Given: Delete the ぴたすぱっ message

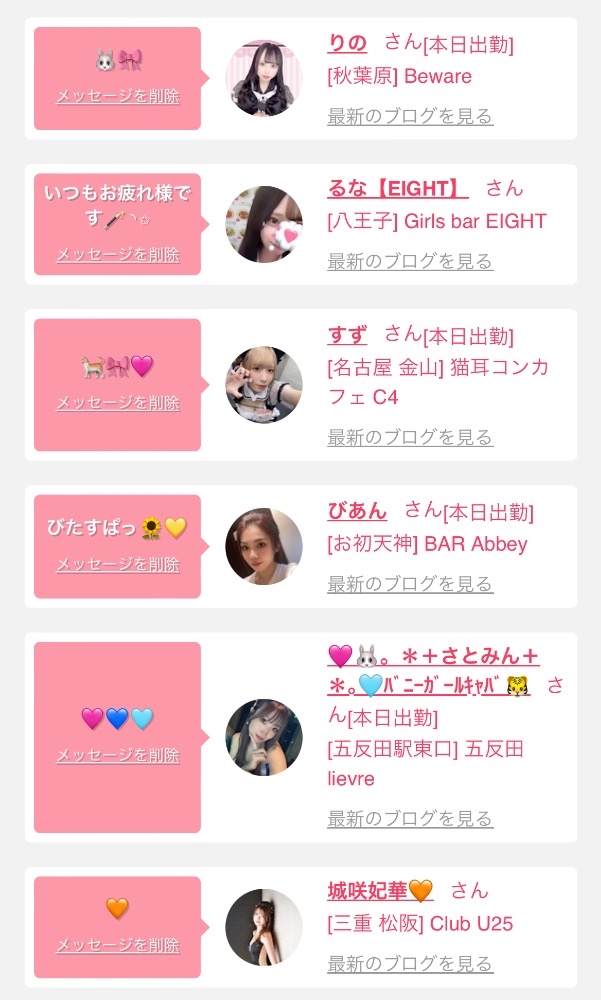Looking at the screenshot, I should point(117,564).
